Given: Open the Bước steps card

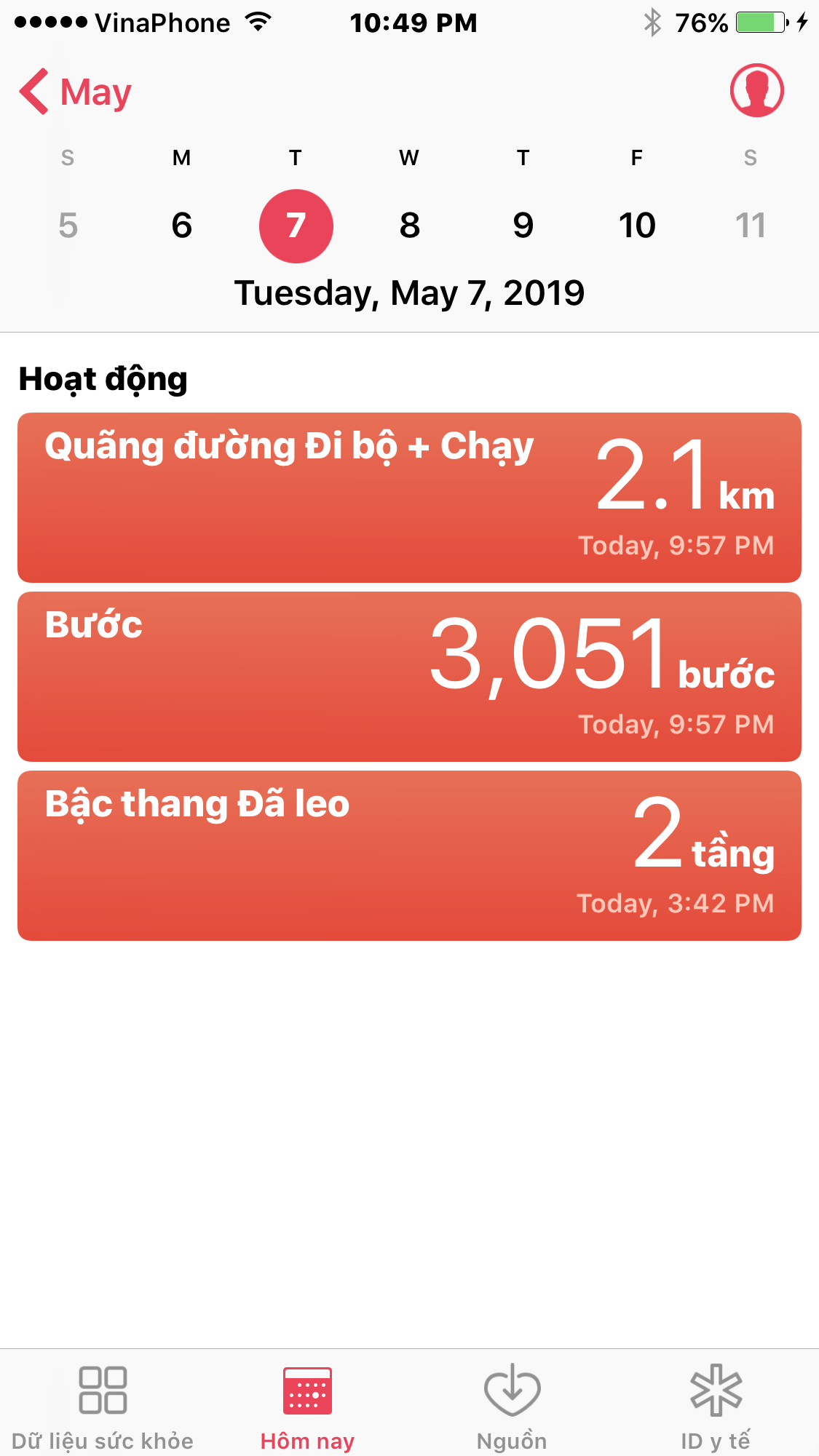Looking at the screenshot, I should point(409,677).
